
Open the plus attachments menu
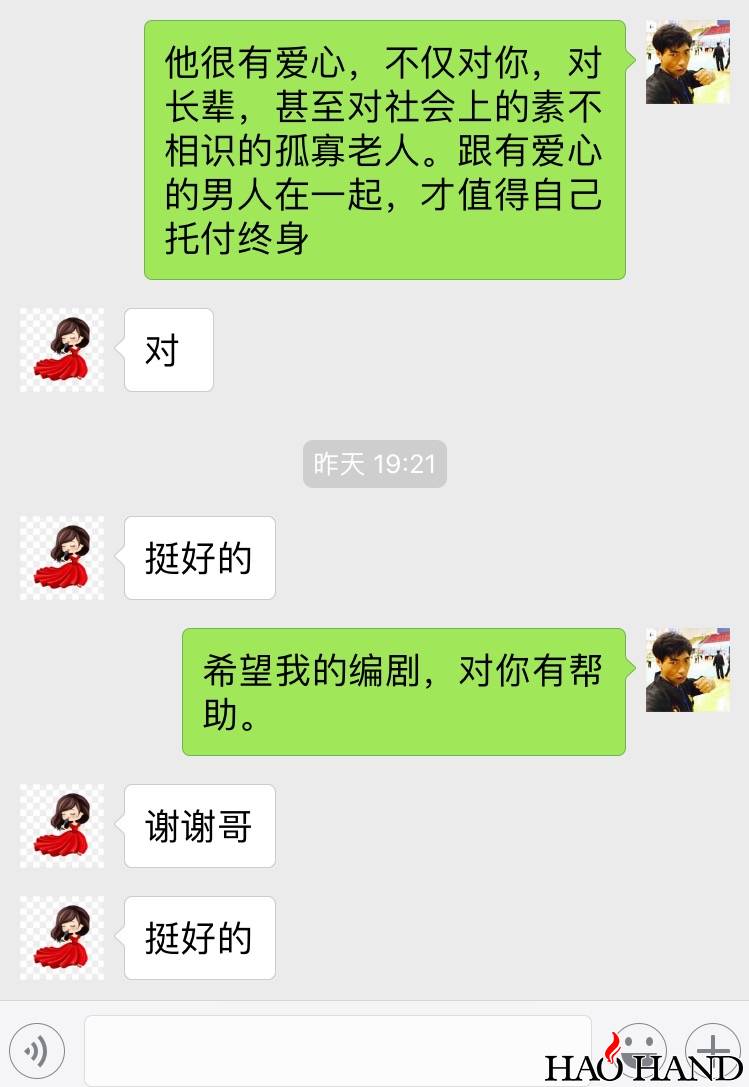pos(712,1047)
